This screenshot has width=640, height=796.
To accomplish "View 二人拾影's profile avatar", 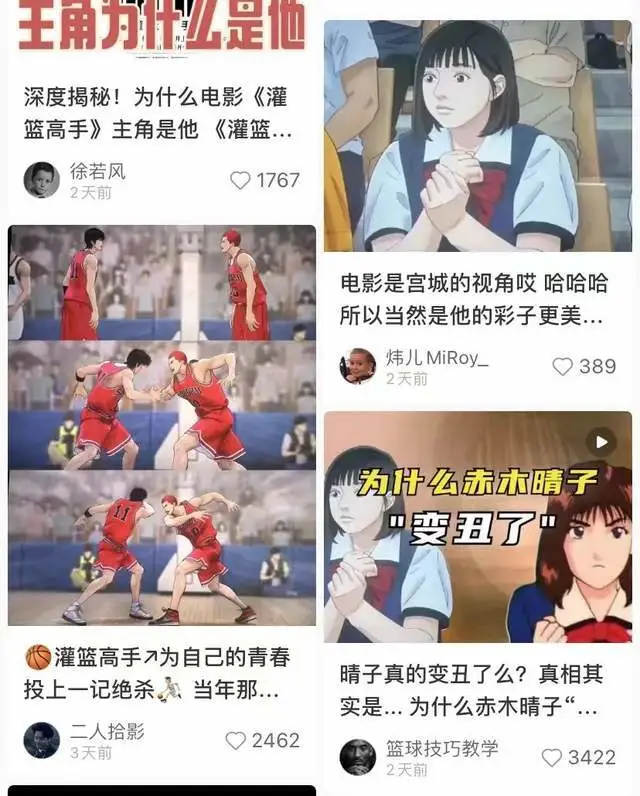I will pyautogui.click(x=41, y=740).
